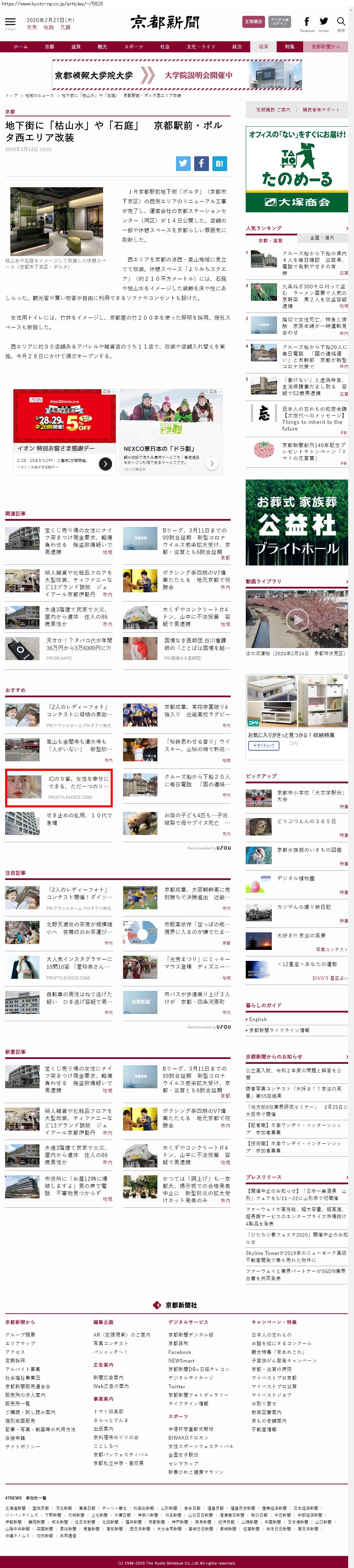Switch to the 滋賀 navigation tab
Image resolution: width=354 pixels, height=1568 pixels.
click(x=75, y=47)
